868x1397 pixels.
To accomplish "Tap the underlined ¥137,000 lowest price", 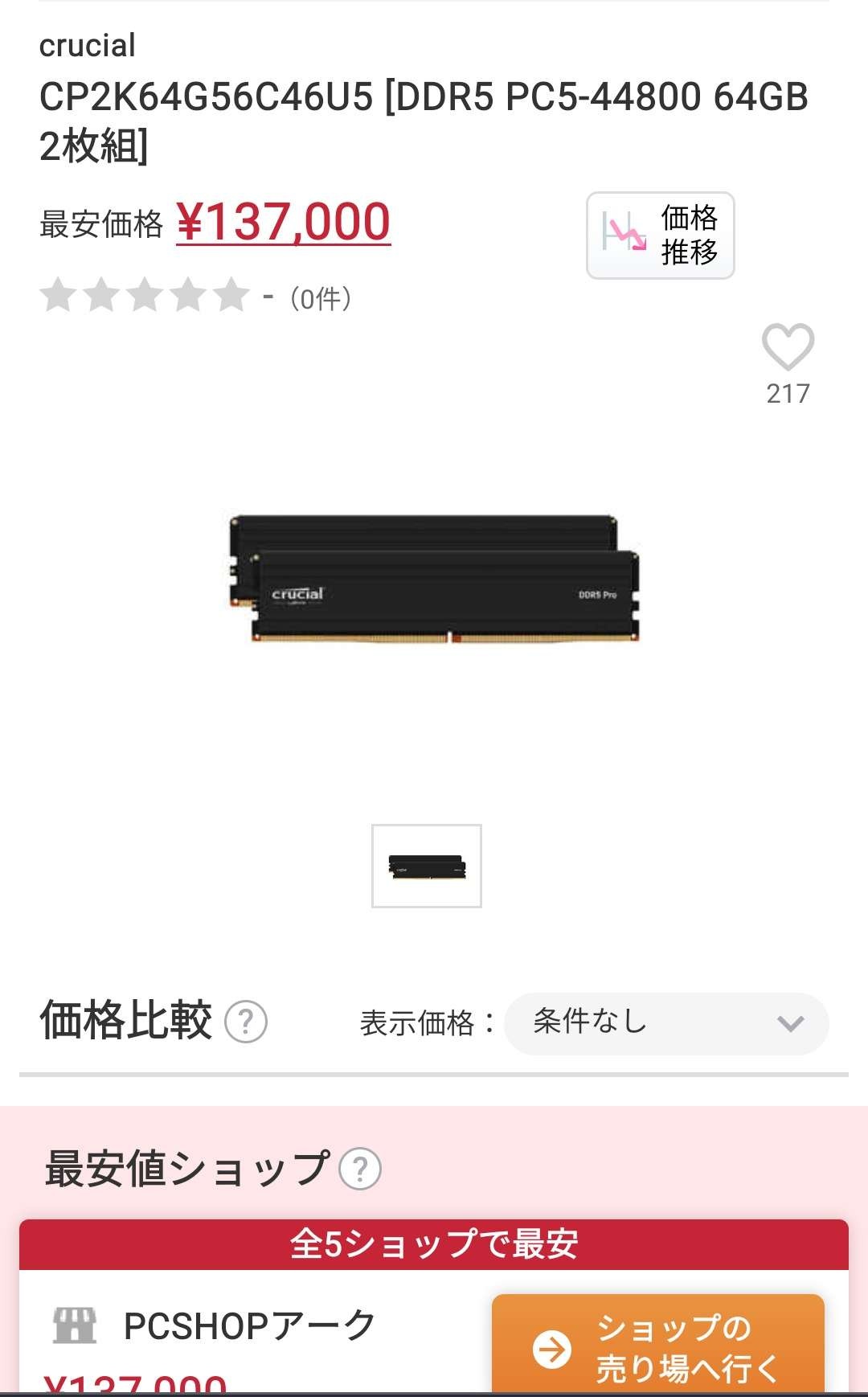I will 283,222.
